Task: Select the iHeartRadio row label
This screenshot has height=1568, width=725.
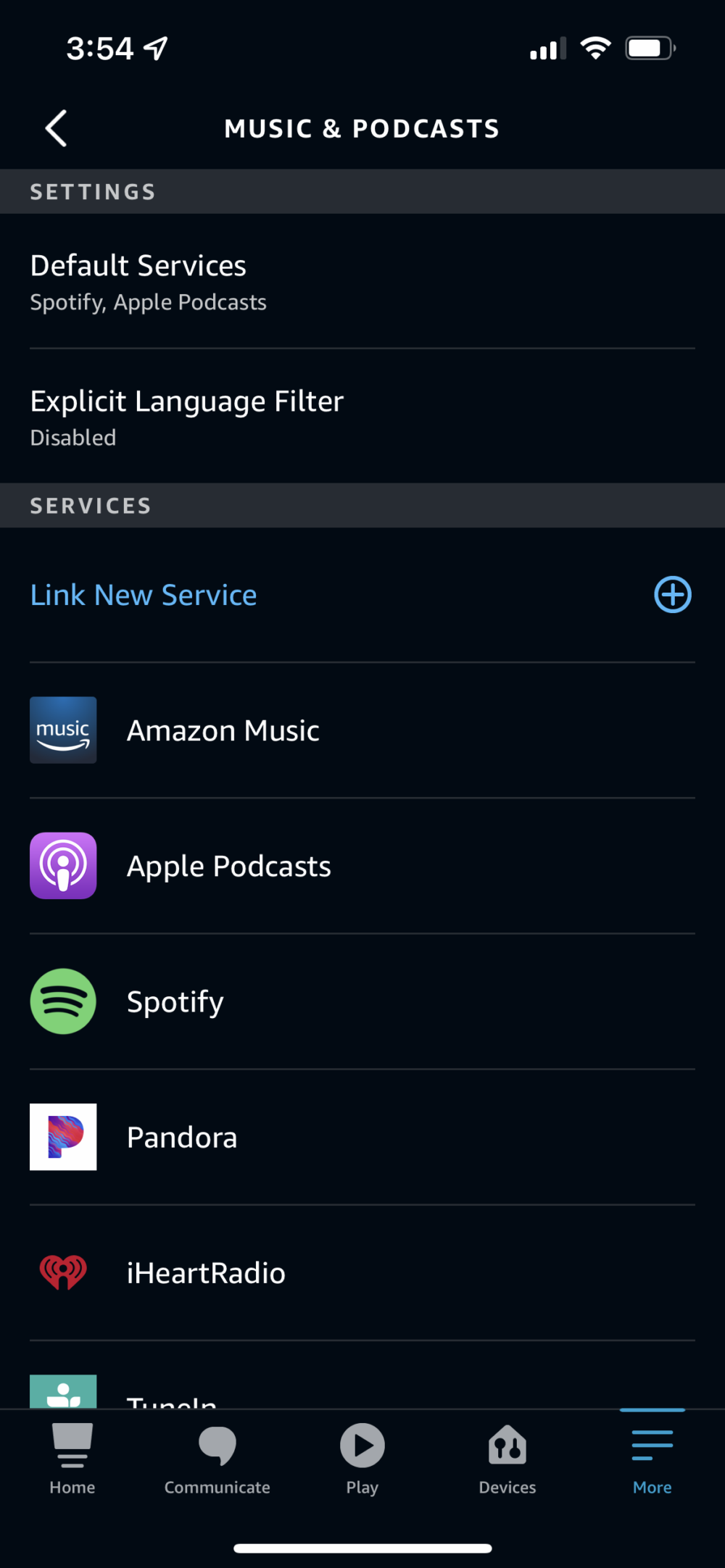Action: click(x=206, y=1272)
